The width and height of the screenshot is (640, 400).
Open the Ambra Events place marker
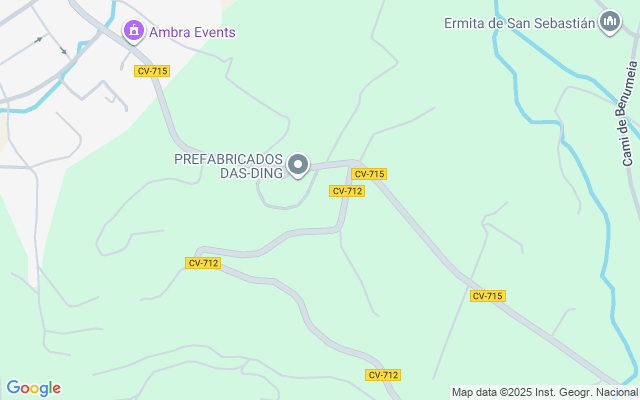(x=133, y=32)
